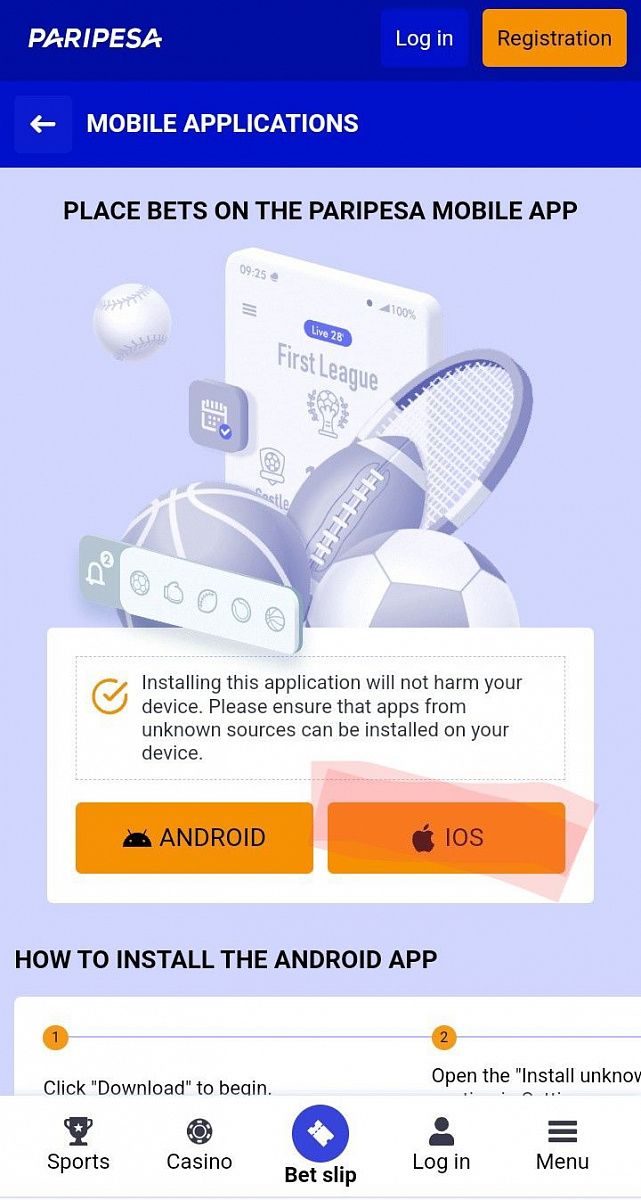Open the Log in button in header
Viewport: 641px width, 1200px height.
[x=424, y=39]
